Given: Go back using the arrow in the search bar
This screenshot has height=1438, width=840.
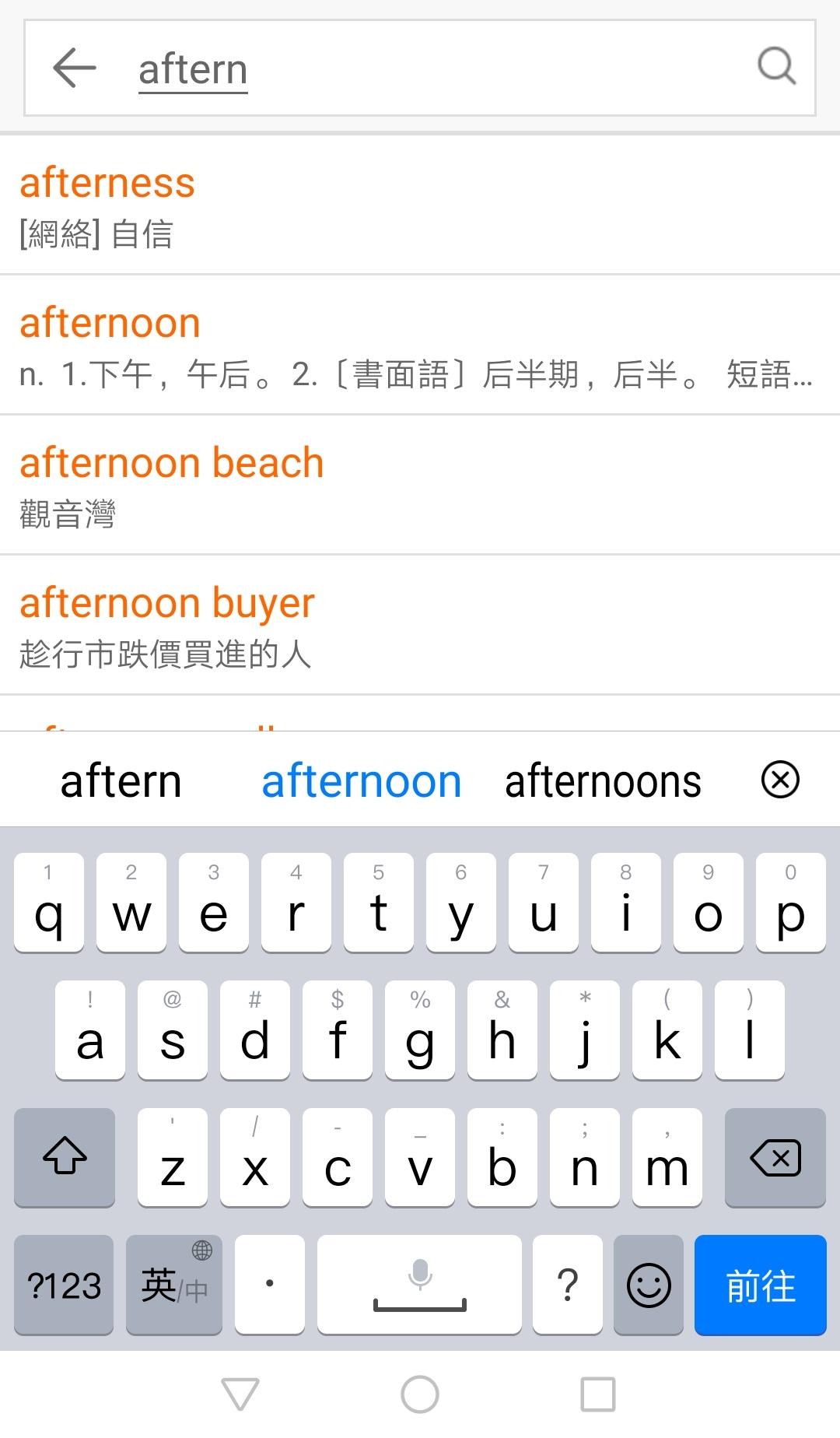Looking at the screenshot, I should [x=75, y=68].
